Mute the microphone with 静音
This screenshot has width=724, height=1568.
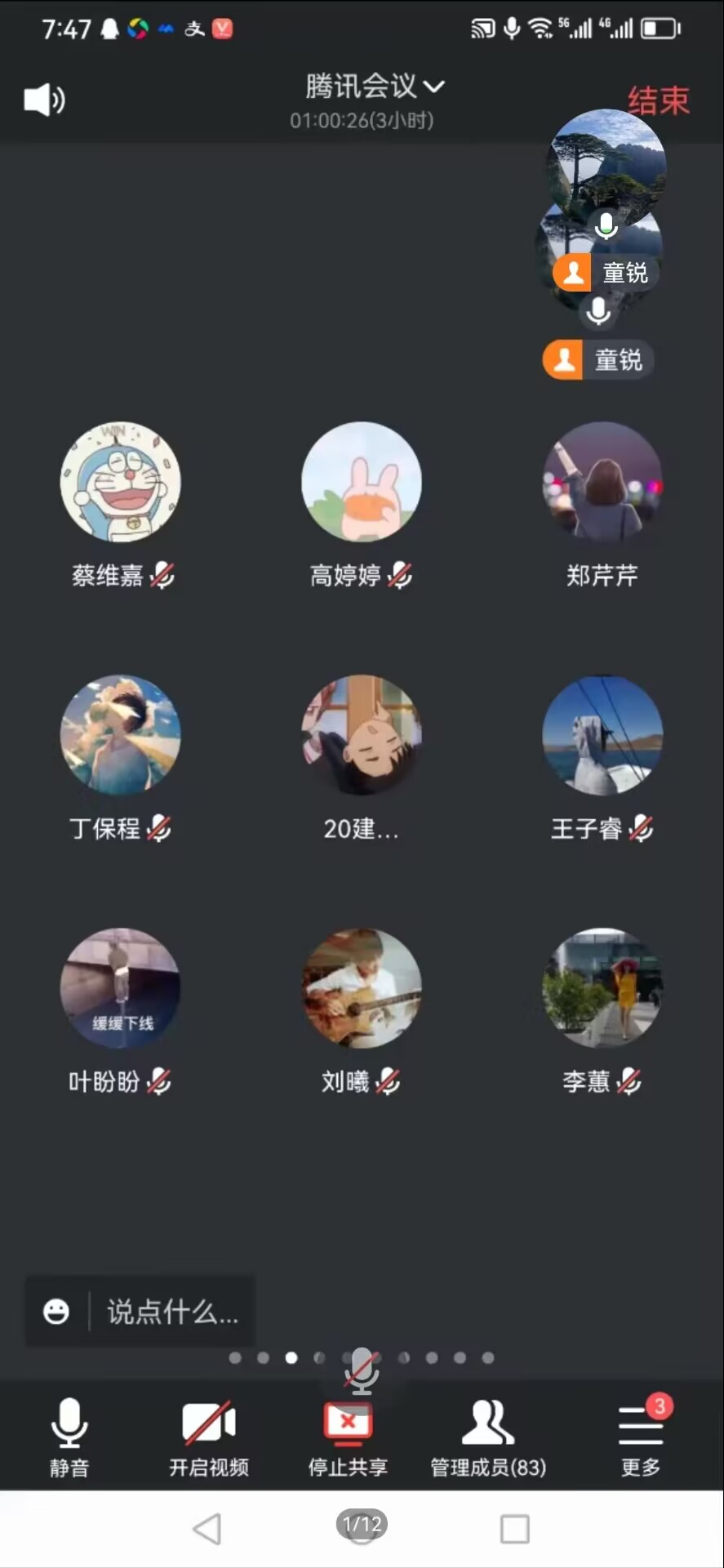pos(69,1436)
